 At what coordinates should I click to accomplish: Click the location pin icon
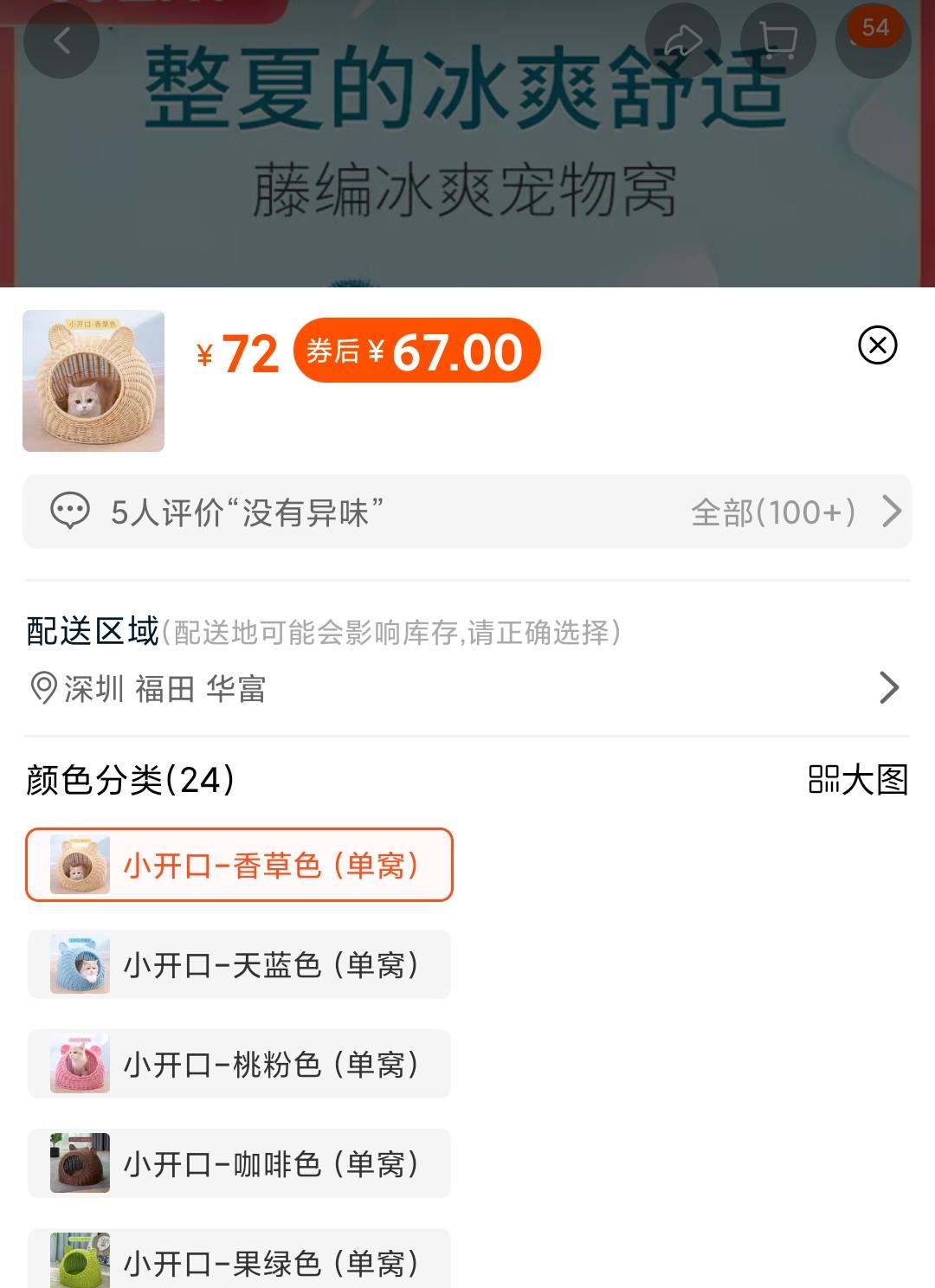pos(41,690)
